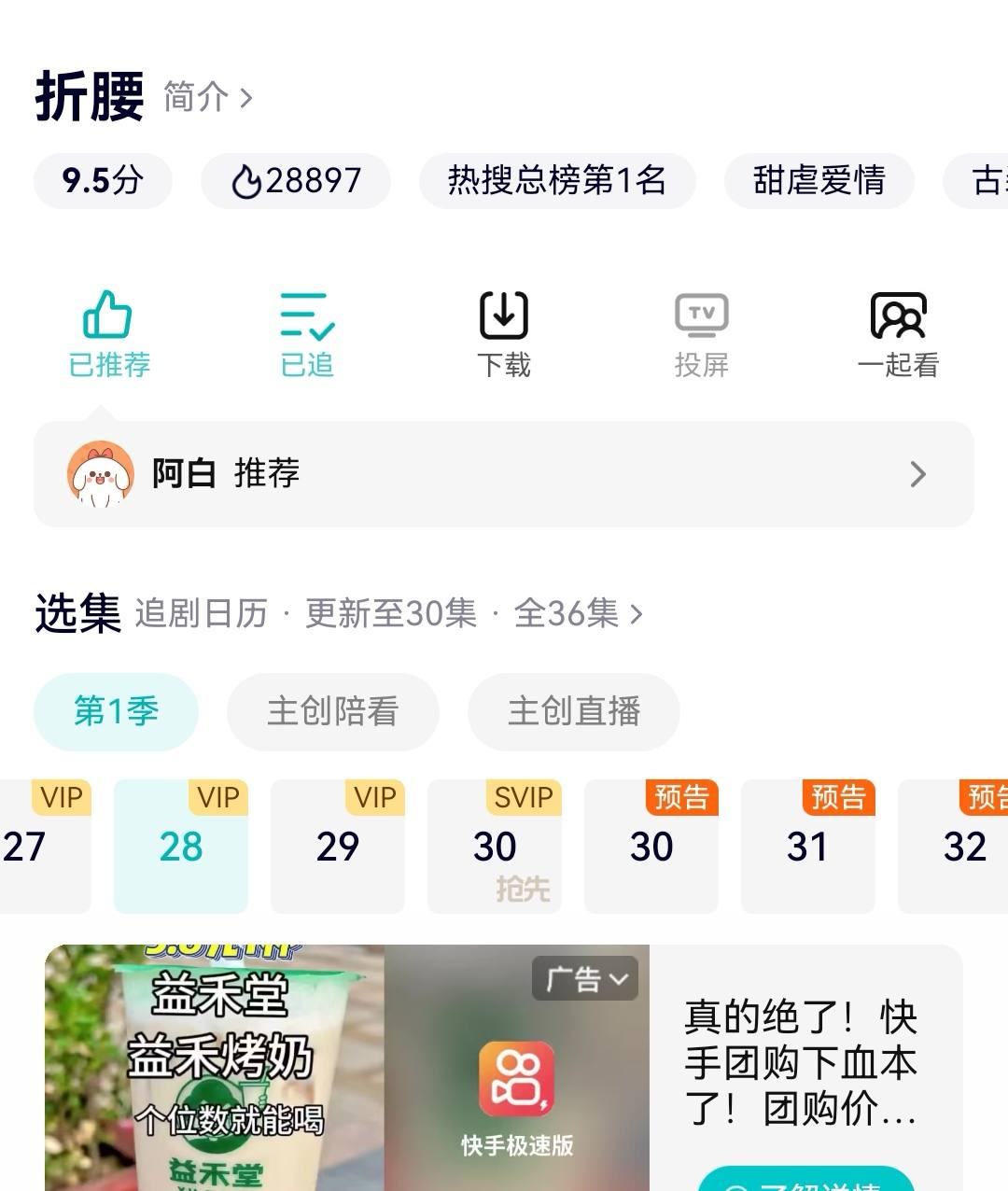This screenshot has width=1008, height=1191.
Task: Switch to the 主创陪看 tab
Action: coord(332,711)
